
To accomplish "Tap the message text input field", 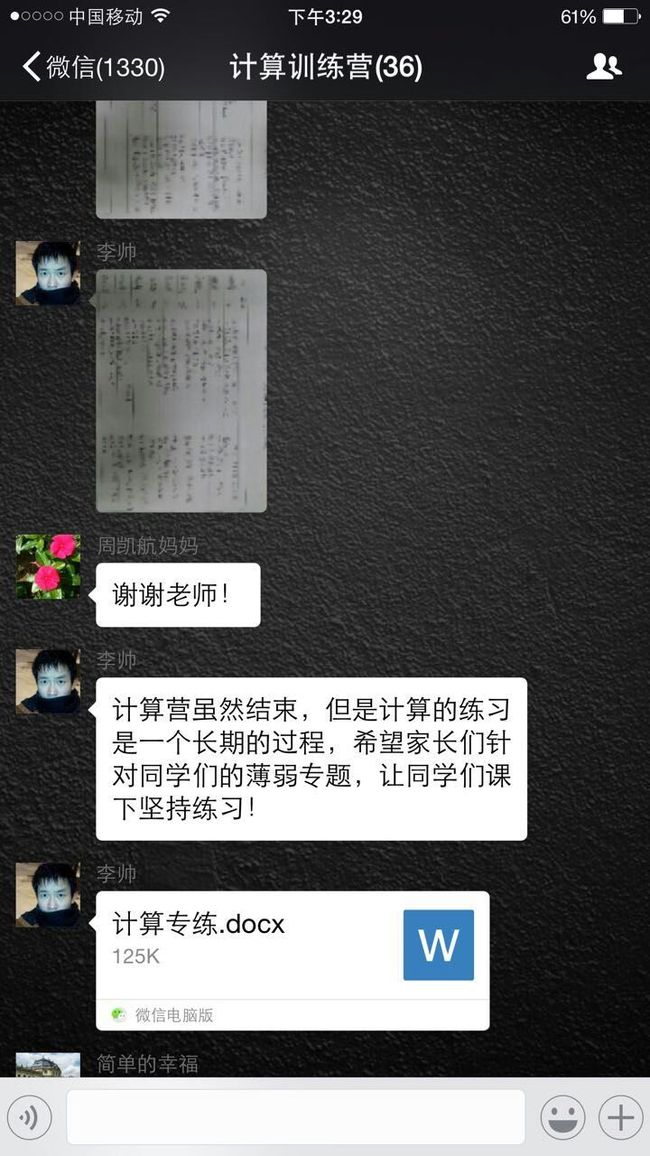I will [296, 1117].
